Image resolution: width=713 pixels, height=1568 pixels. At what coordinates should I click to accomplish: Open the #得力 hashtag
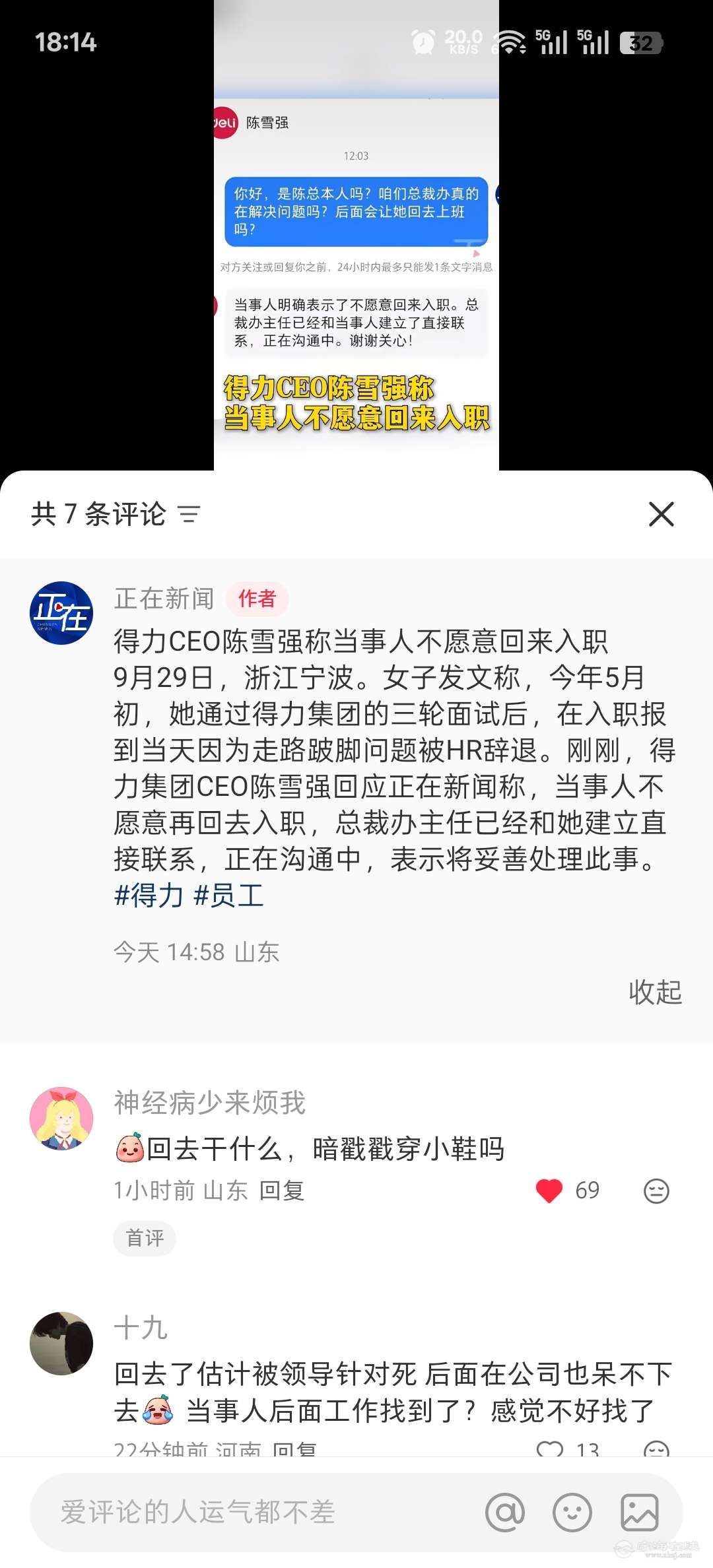(149, 896)
